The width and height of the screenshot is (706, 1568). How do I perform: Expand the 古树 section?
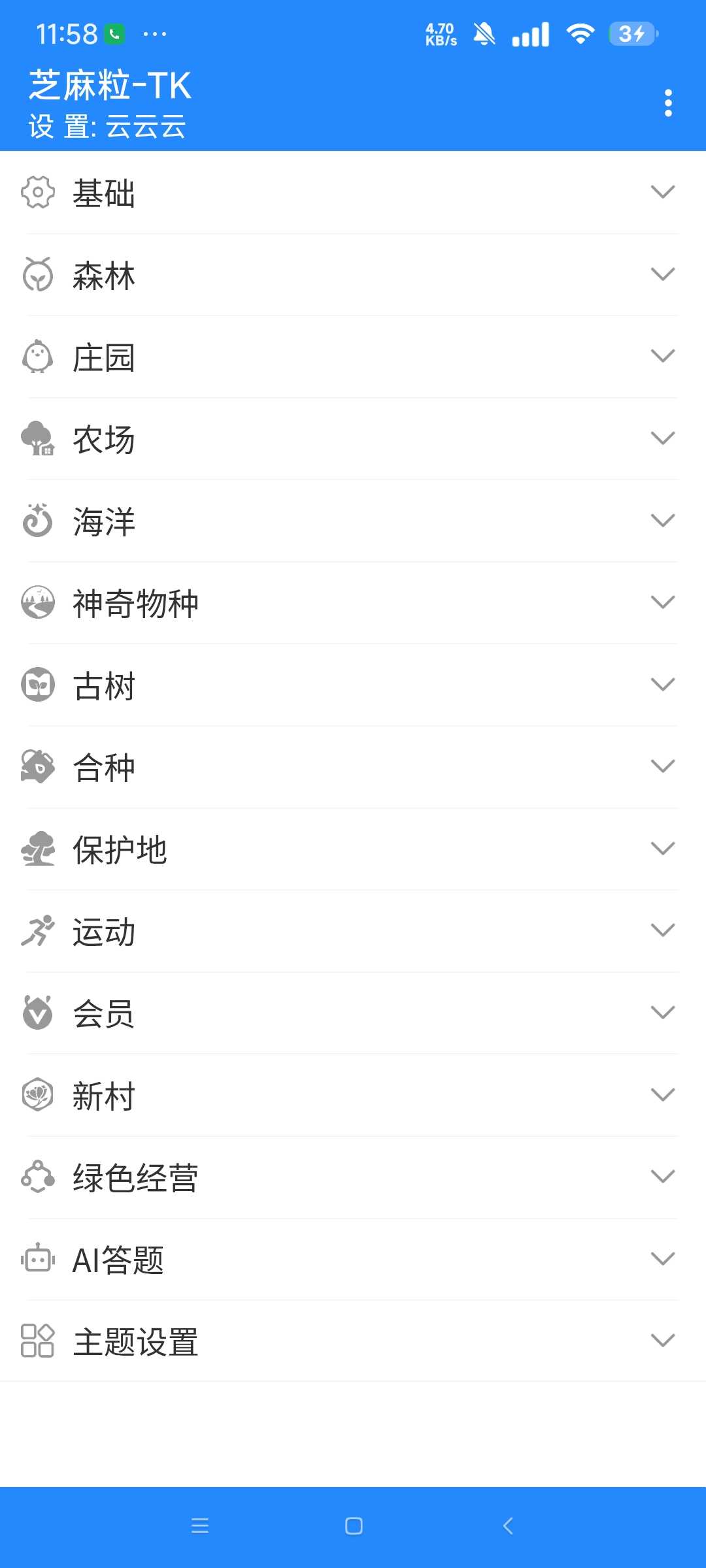(353, 685)
